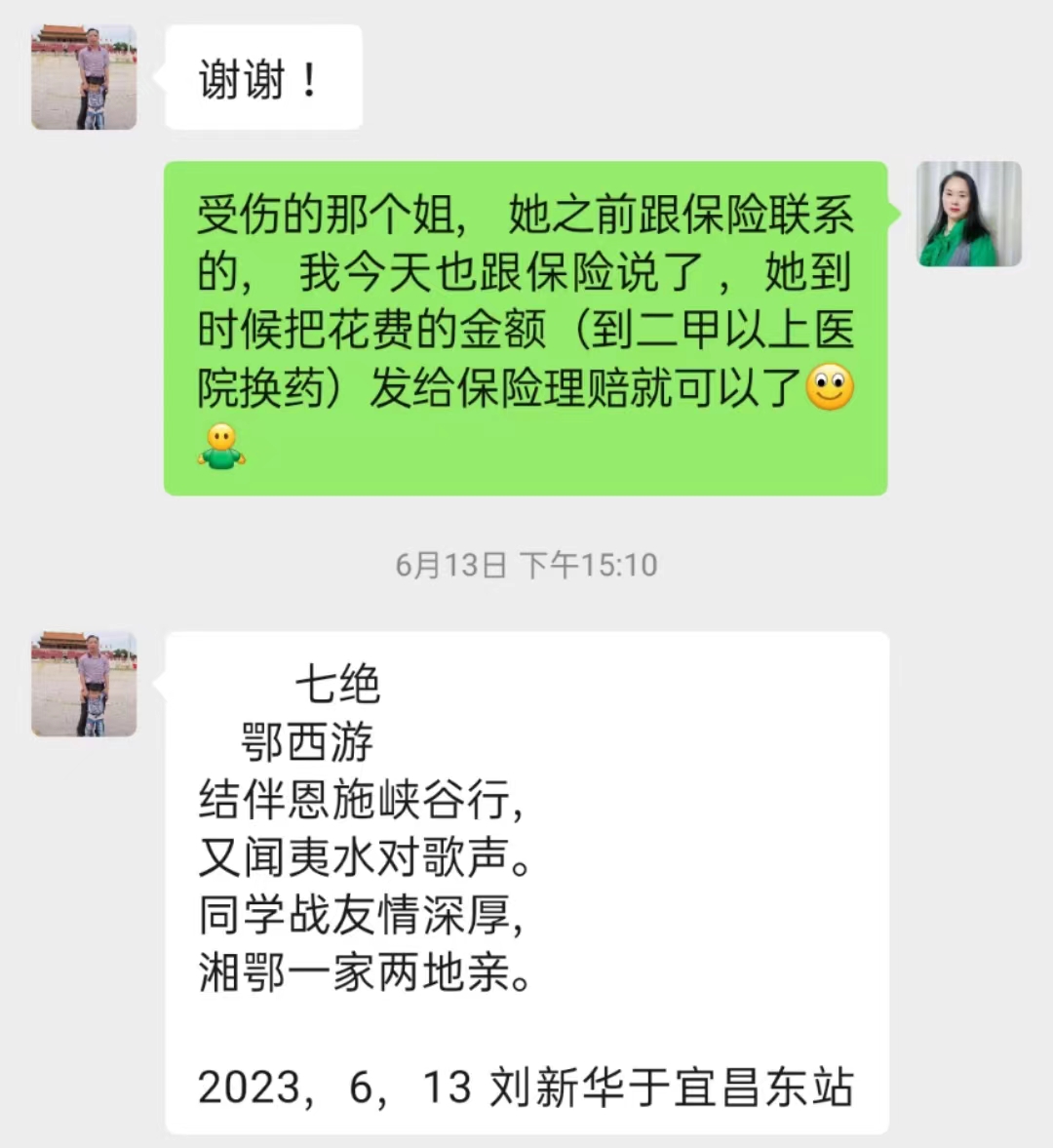Tap the timestamp 6月13日 下午15:10
Image resolution: width=1053 pixels, height=1148 pixels.
tap(526, 562)
